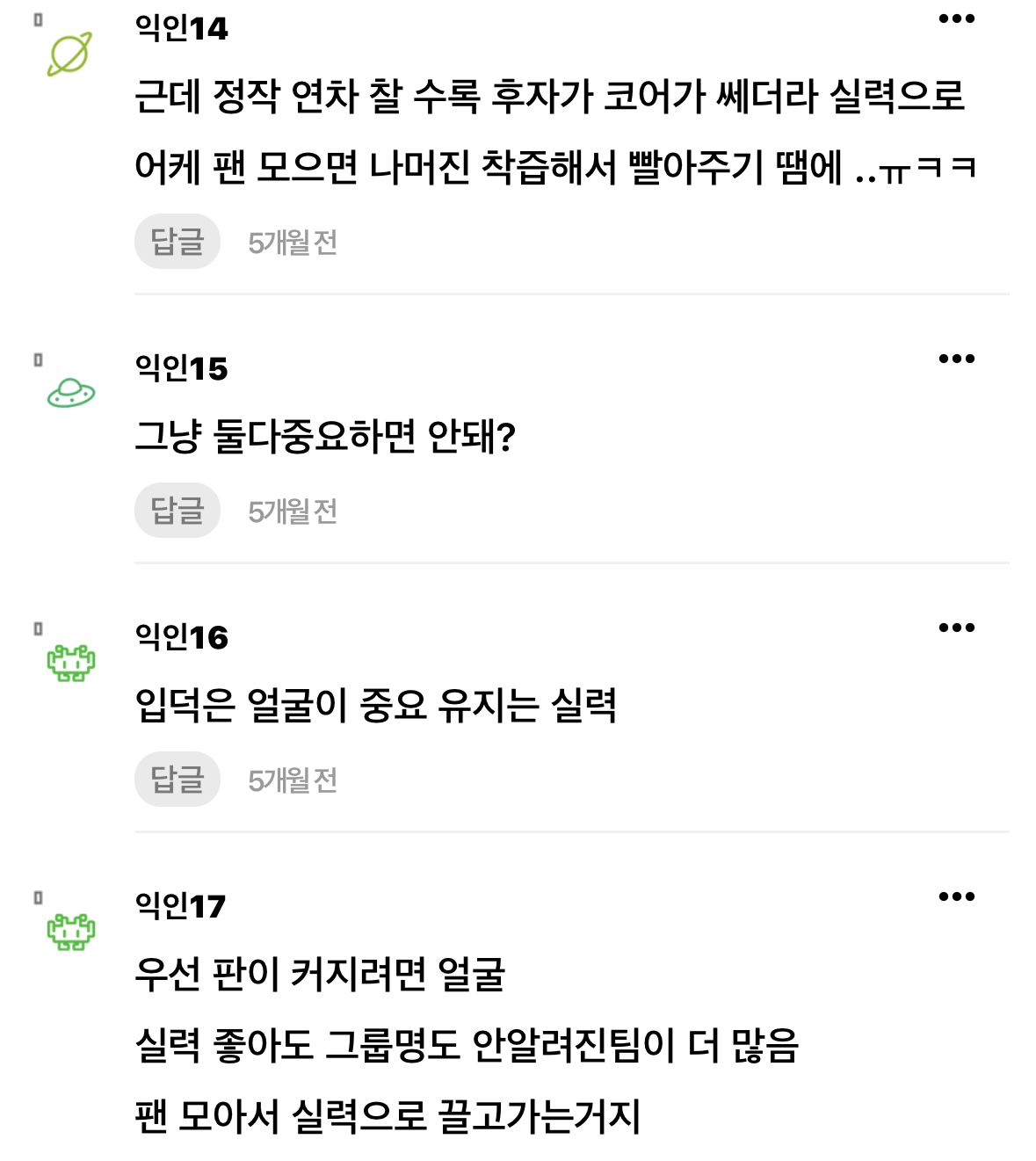Open the overflow menu on 익인16's comment
Image resolution: width=1036 pixels, height=1161 pixels.
click(x=956, y=628)
